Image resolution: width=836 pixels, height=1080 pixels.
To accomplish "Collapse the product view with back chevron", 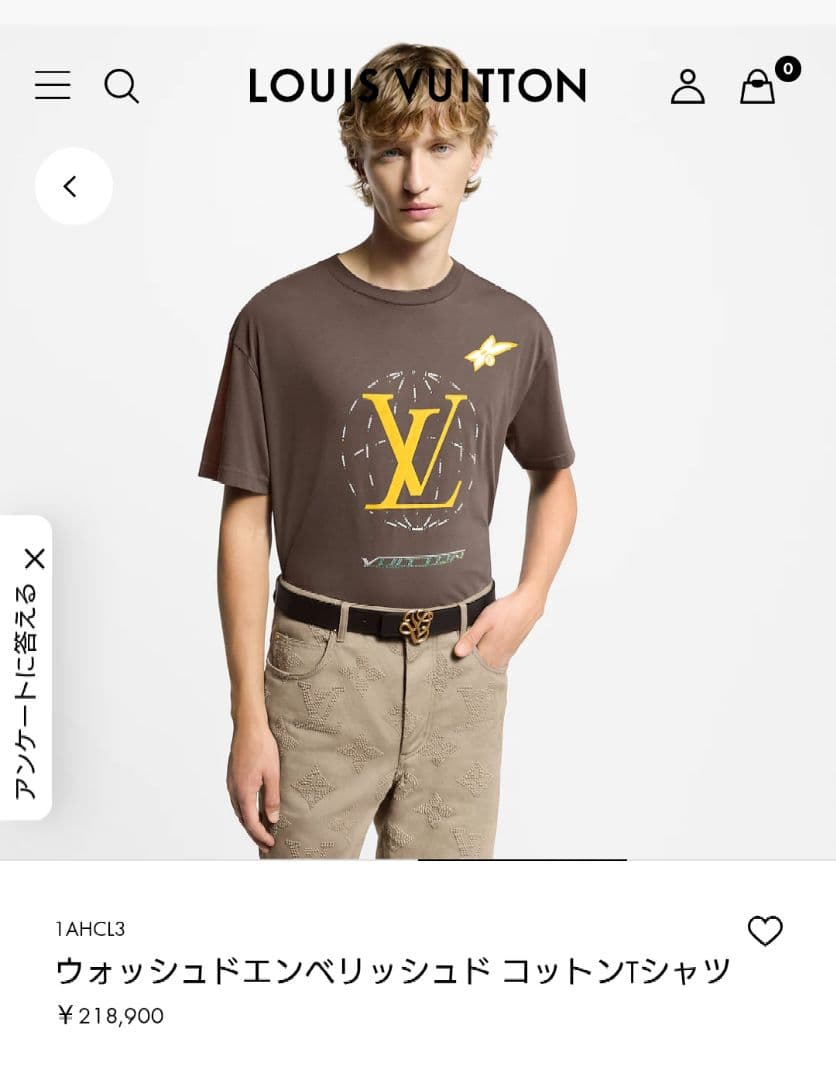I will [68, 185].
